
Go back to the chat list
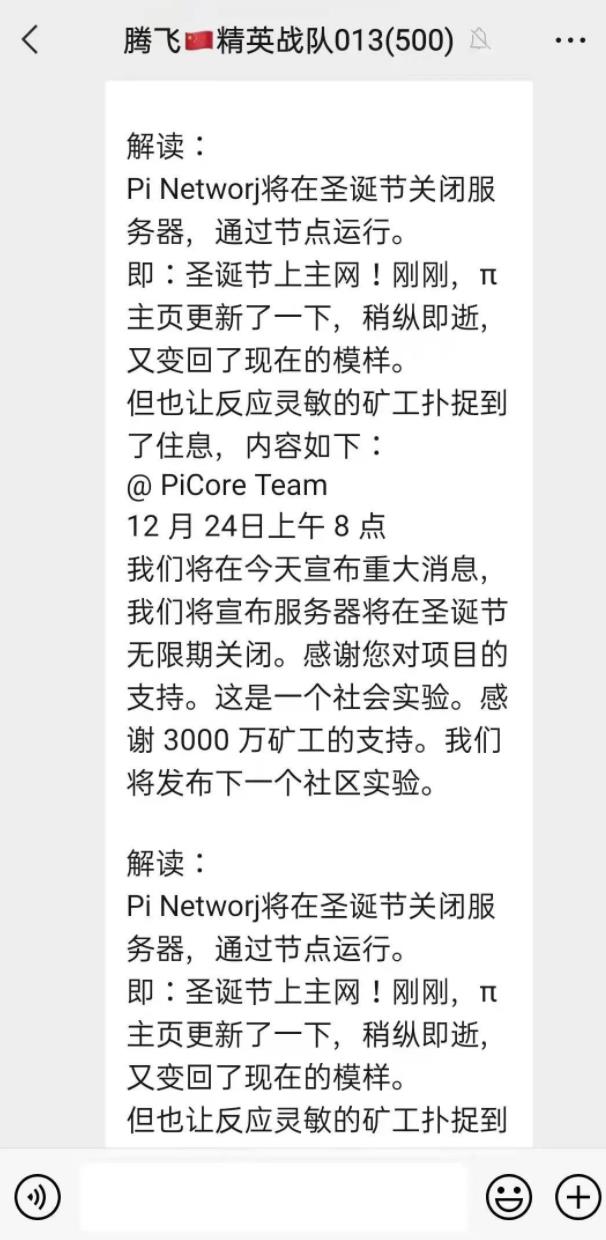click(31, 41)
